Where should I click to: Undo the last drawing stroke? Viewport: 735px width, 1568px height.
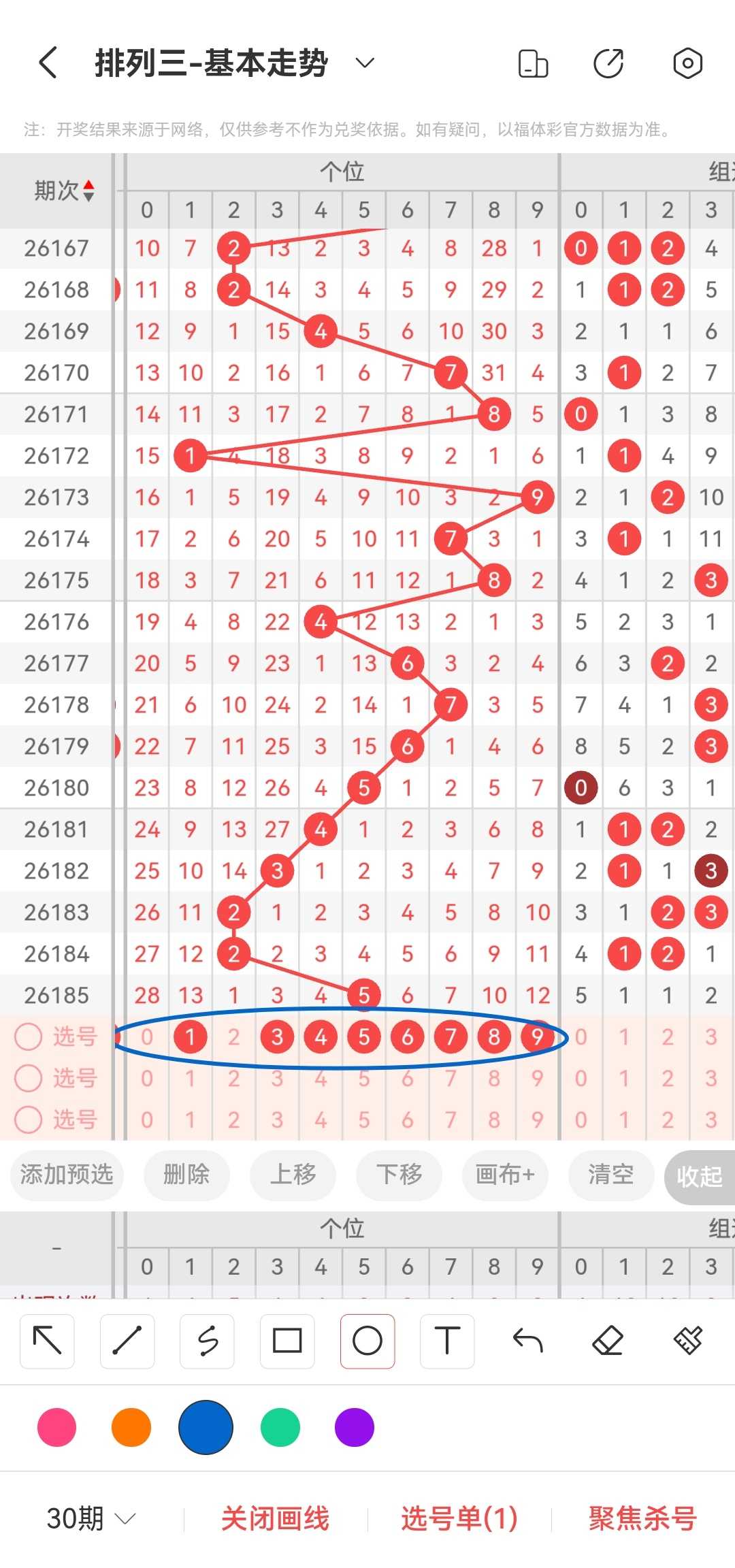527,1341
